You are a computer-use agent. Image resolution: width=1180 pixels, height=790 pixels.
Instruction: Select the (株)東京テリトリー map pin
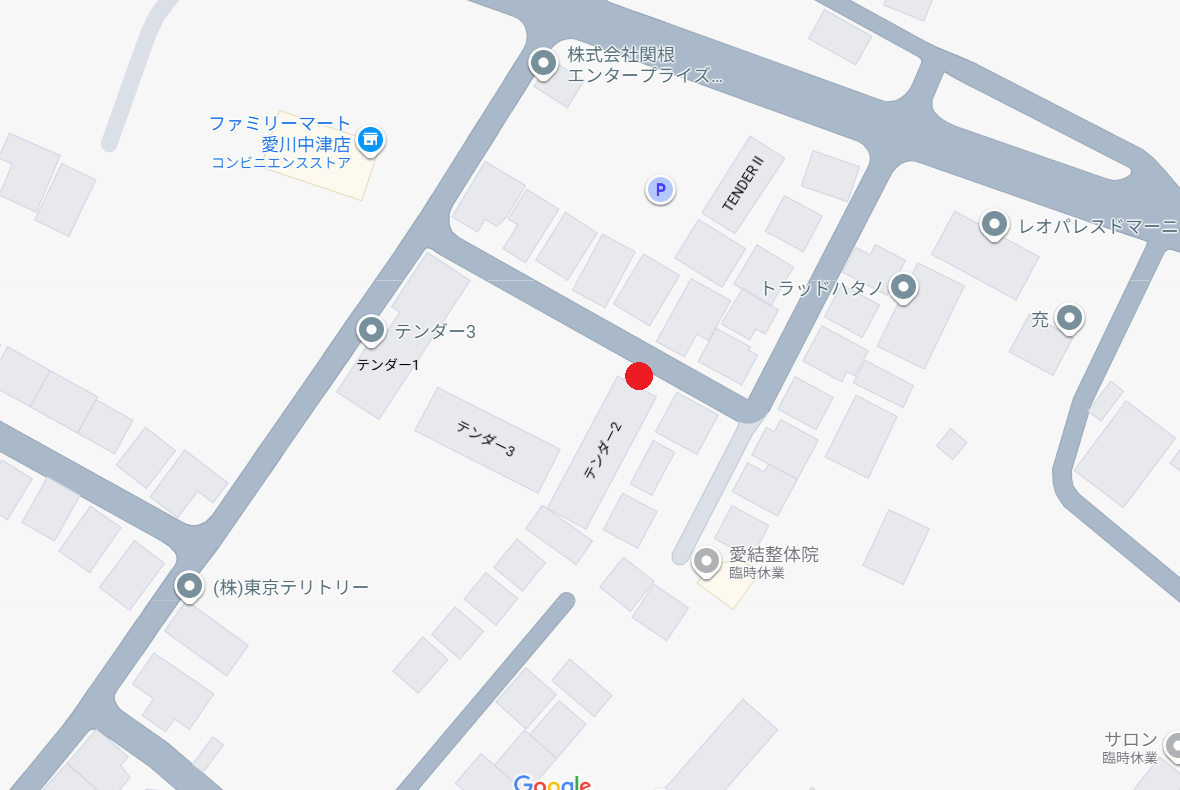pyautogui.click(x=190, y=585)
